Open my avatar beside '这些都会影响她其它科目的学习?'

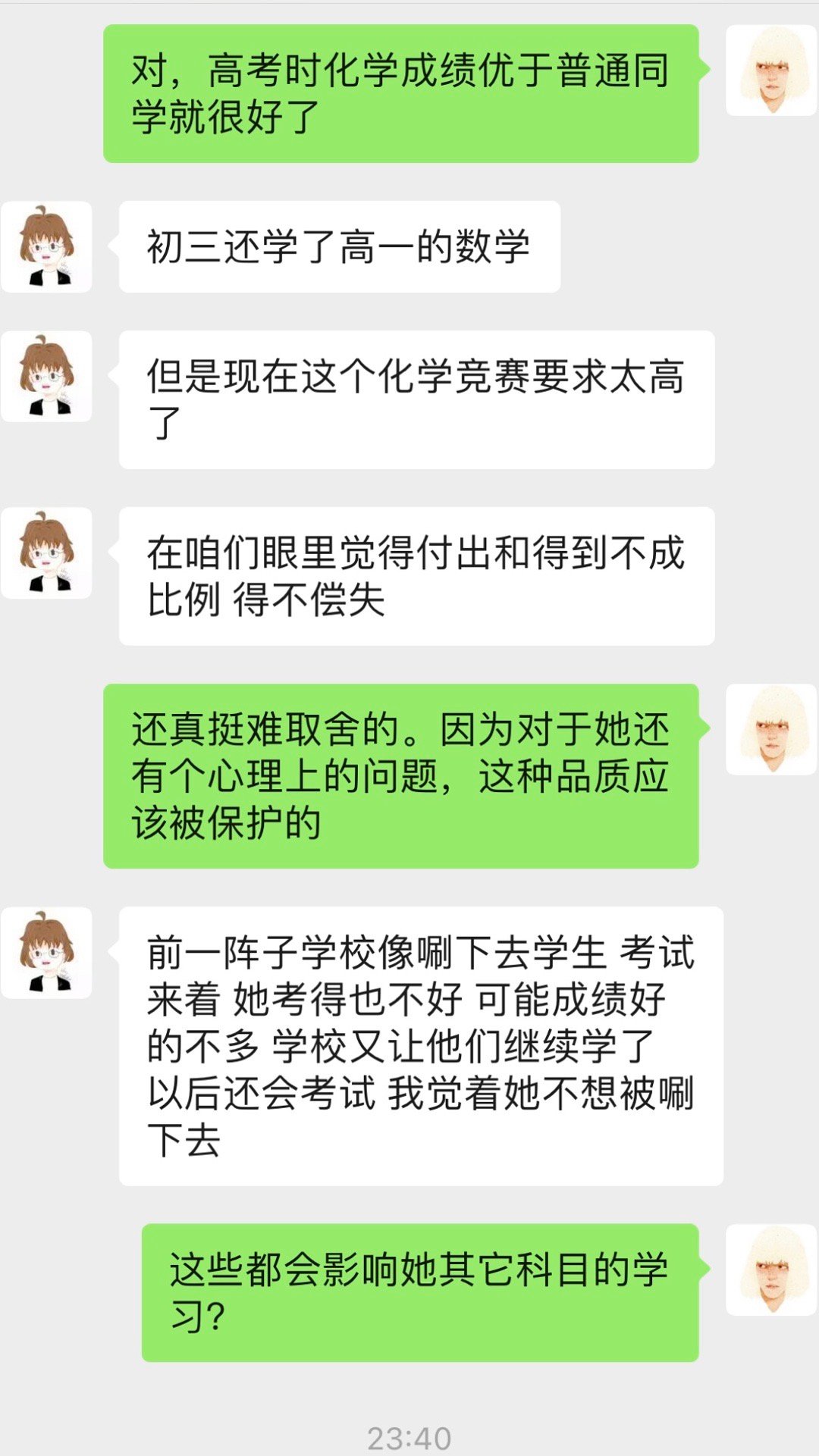tap(771, 1270)
